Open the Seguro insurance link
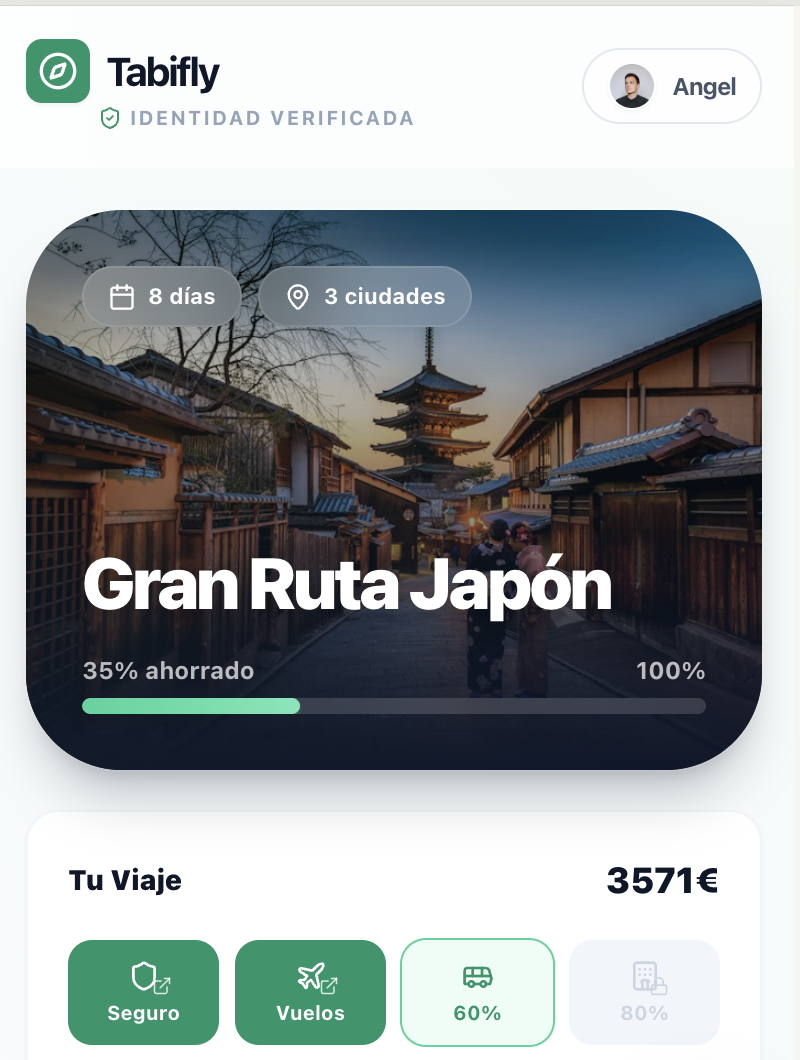This screenshot has width=800, height=1060. (x=143, y=992)
